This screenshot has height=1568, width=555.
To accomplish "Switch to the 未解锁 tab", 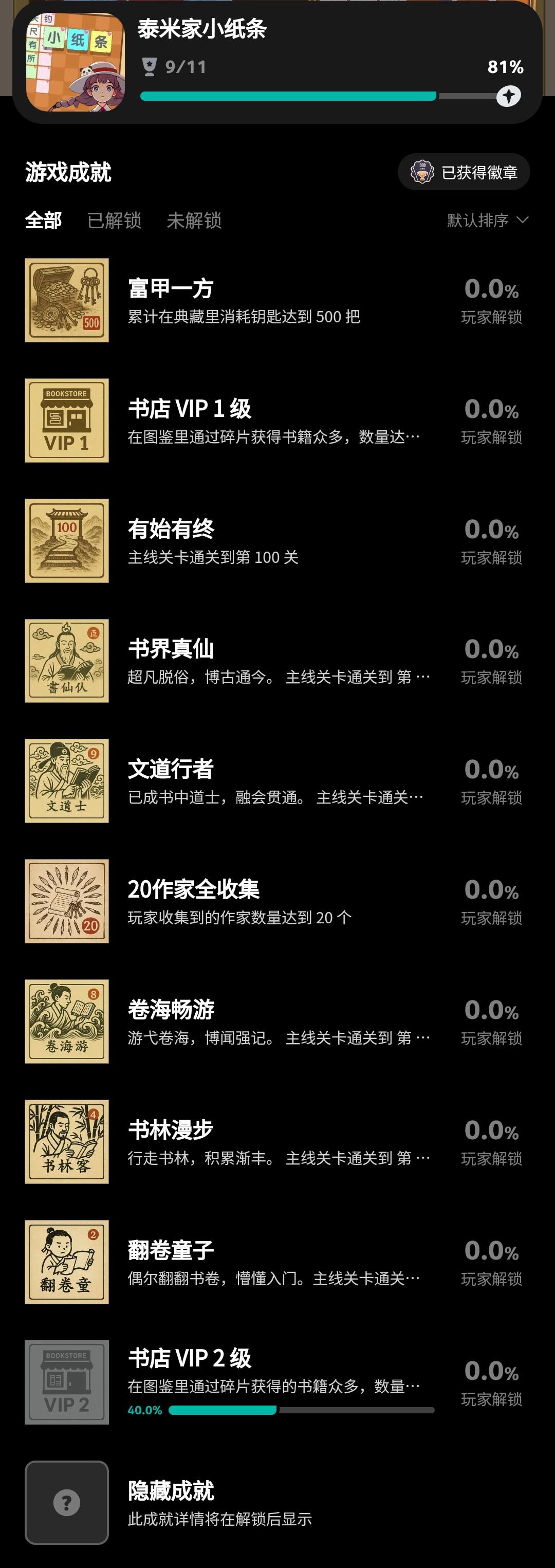I will pyautogui.click(x=194, y=221).
